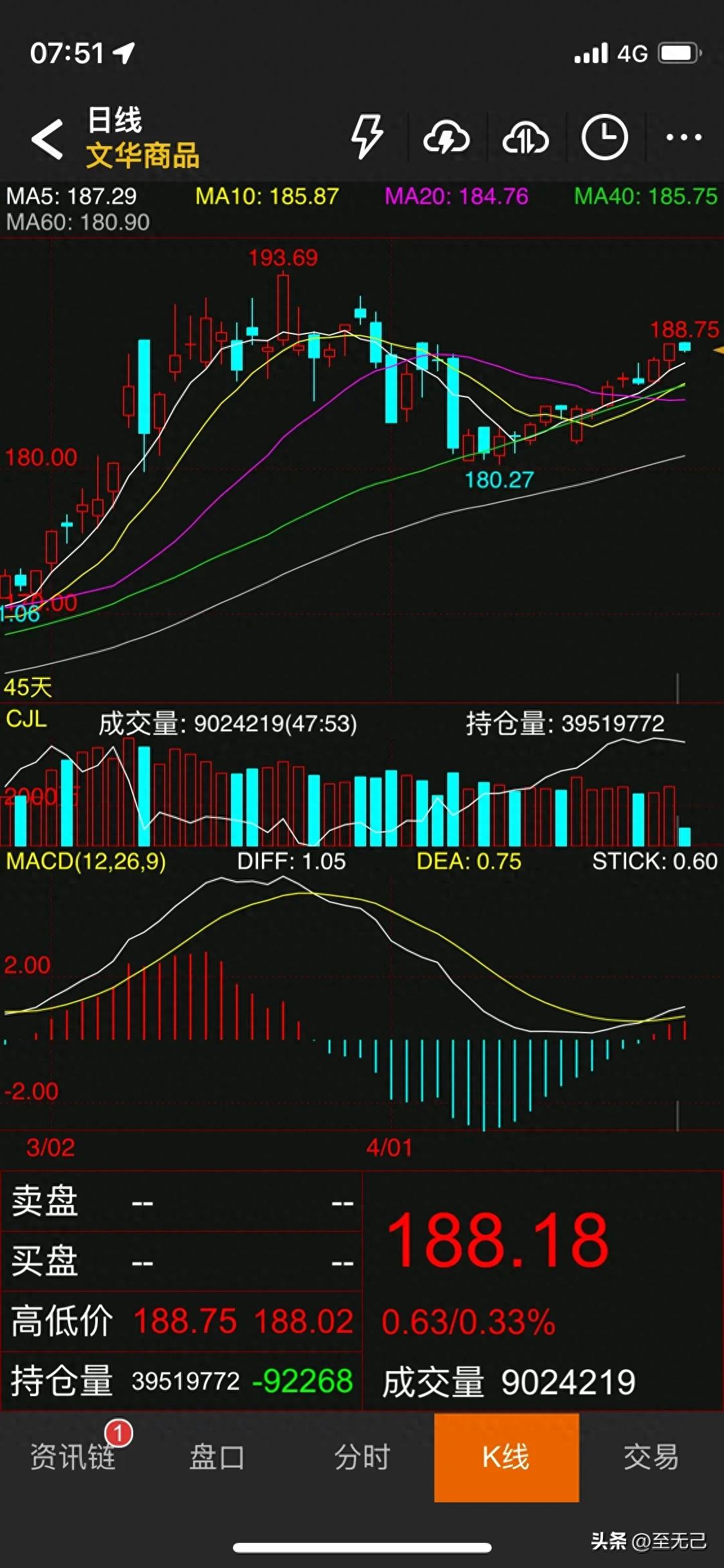This screenshot has width=724, height=1568.
Task: Open the cloud sync icon
Action: 525,138
